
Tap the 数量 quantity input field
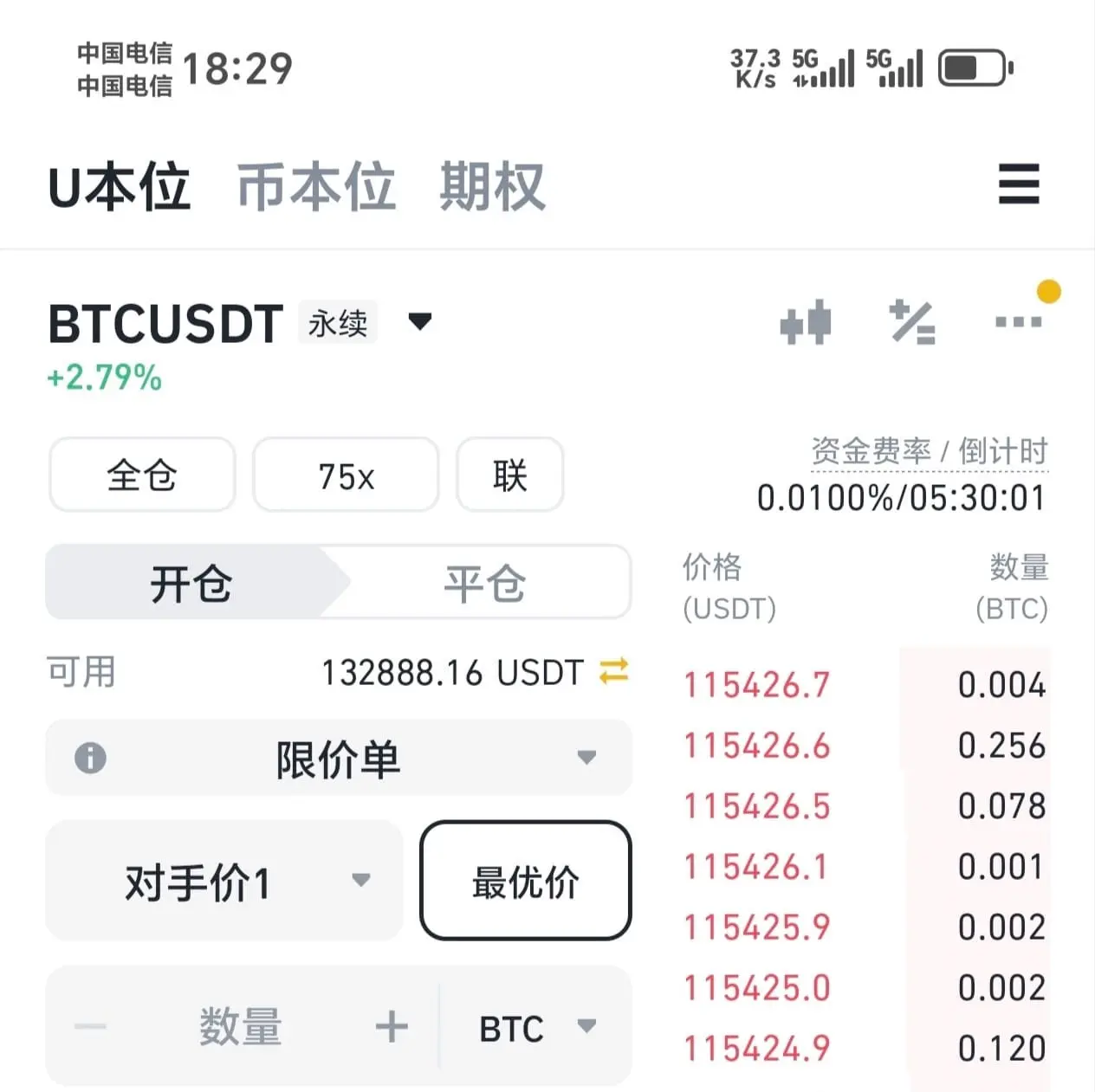241,1026
